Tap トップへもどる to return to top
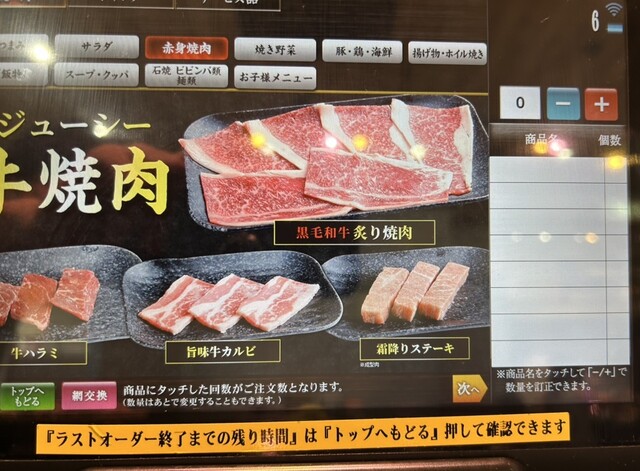 27,395
